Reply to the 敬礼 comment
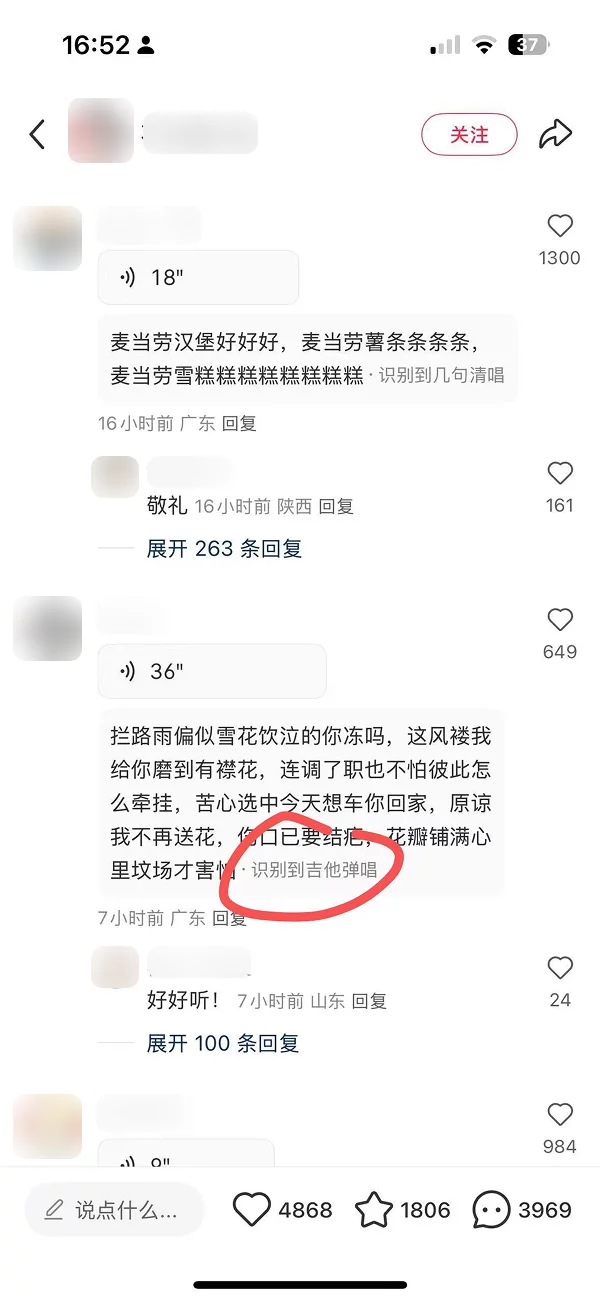 [336, 506]
